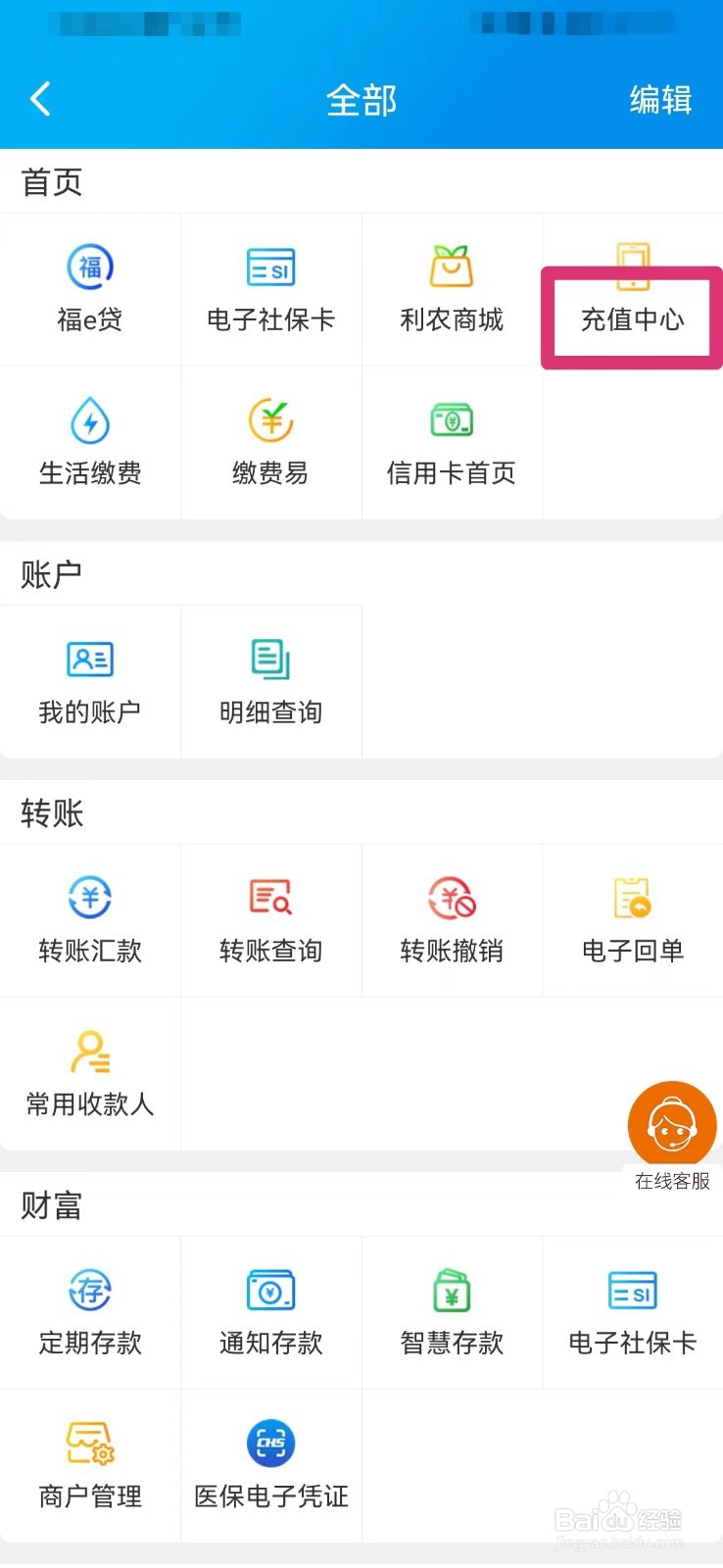Open 转账撤销
The height and width of the screenshot is (1568, 723).
pos(452,921)
